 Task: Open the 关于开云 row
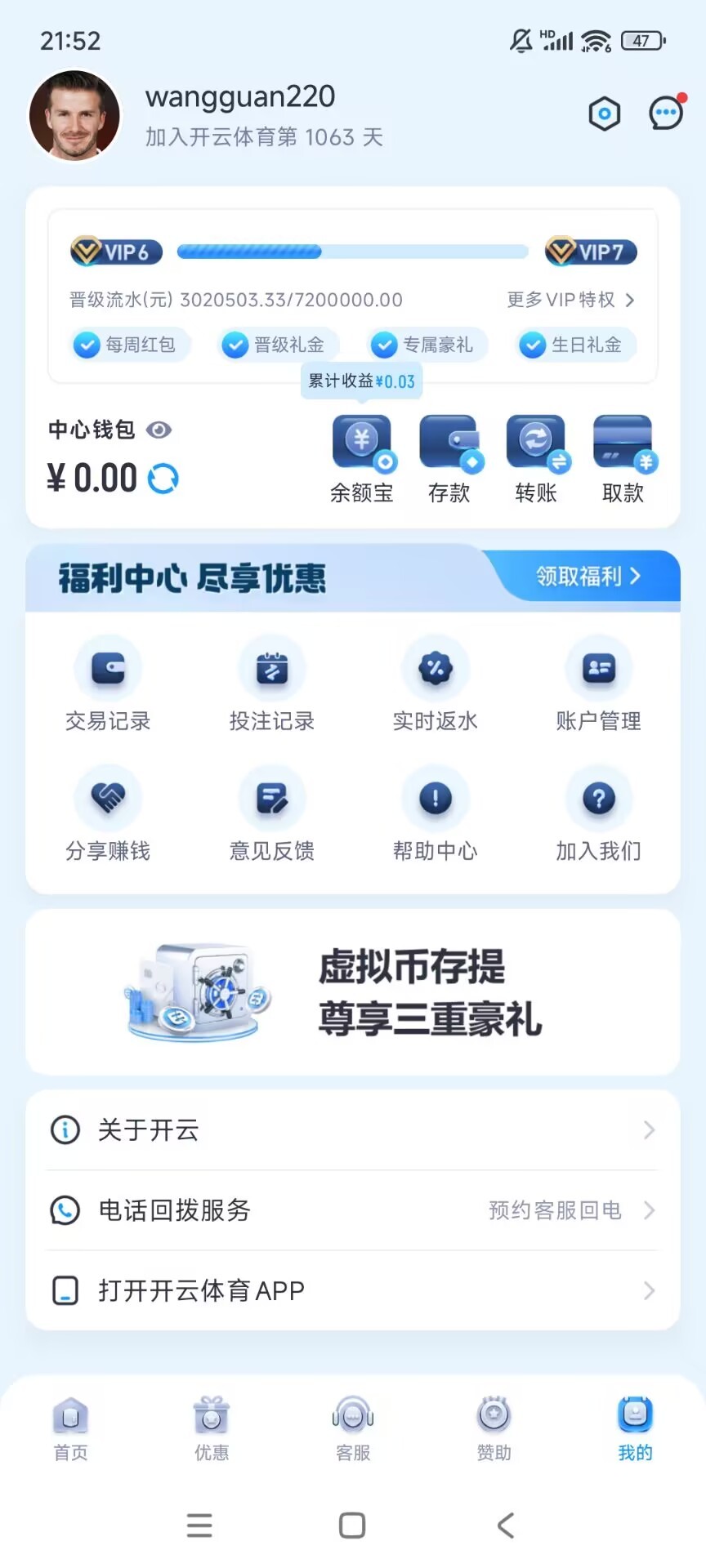click(x=353, y=1130)
